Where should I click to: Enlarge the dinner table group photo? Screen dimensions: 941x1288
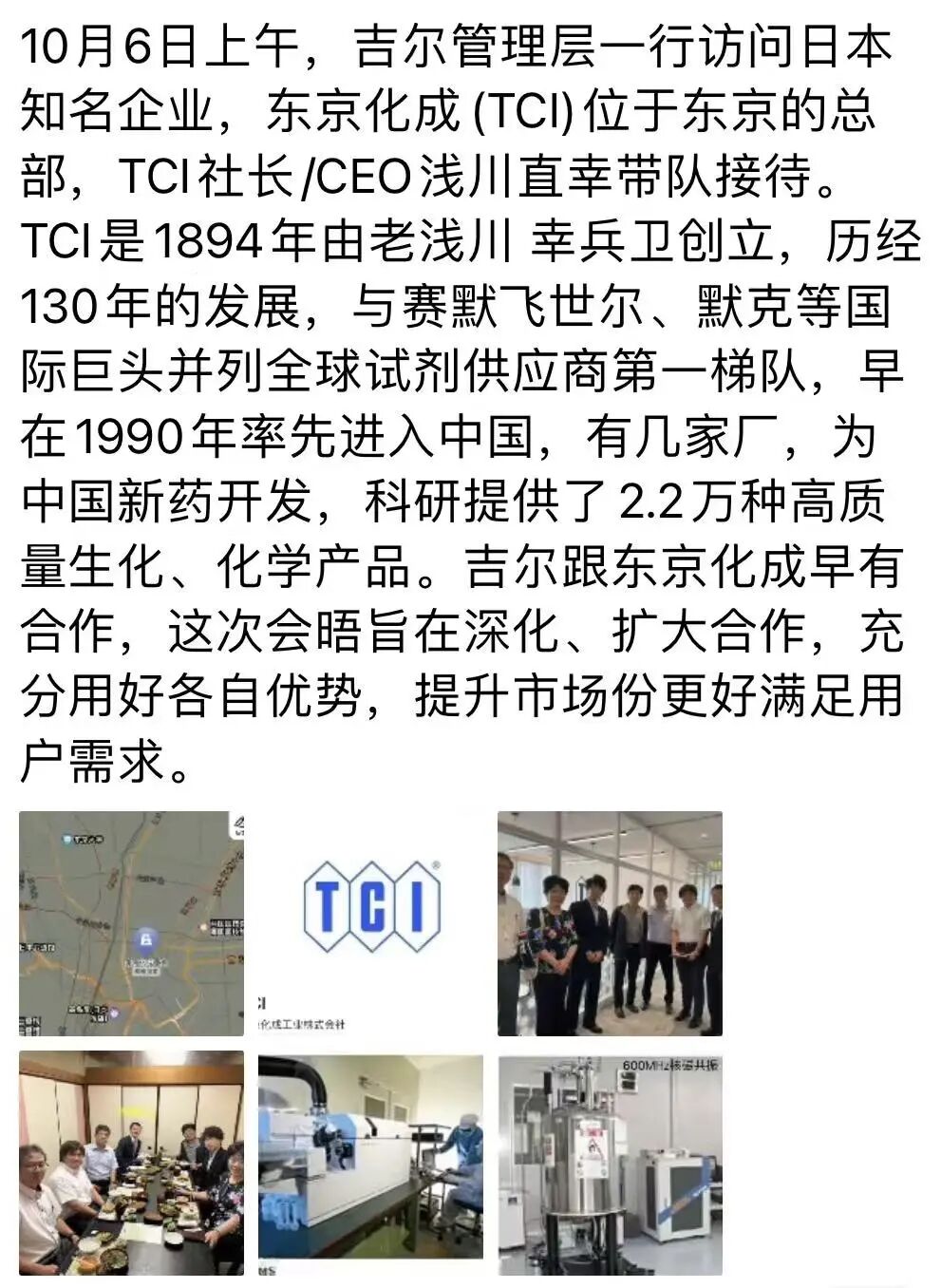click(131, 1163)
